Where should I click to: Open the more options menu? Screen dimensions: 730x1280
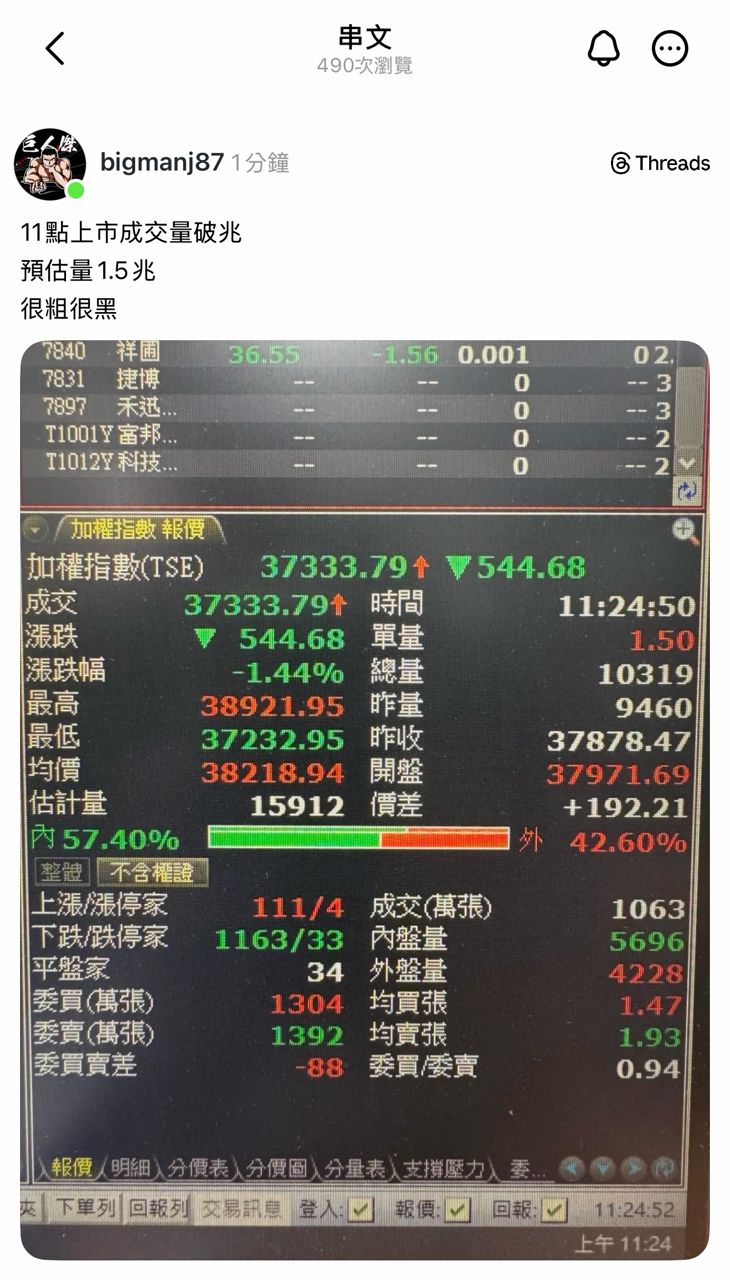coord(670,48)
